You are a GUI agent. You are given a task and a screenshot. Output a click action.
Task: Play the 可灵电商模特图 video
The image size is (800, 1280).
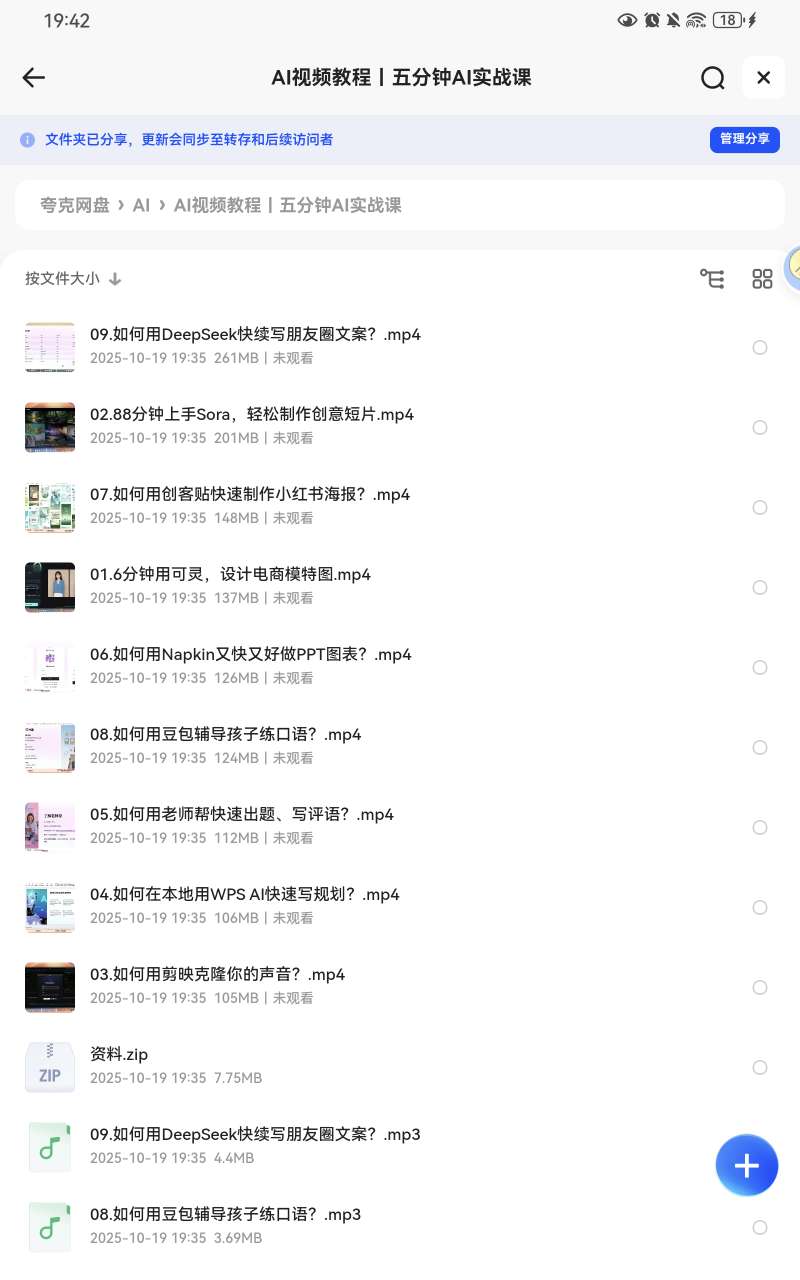50,587
